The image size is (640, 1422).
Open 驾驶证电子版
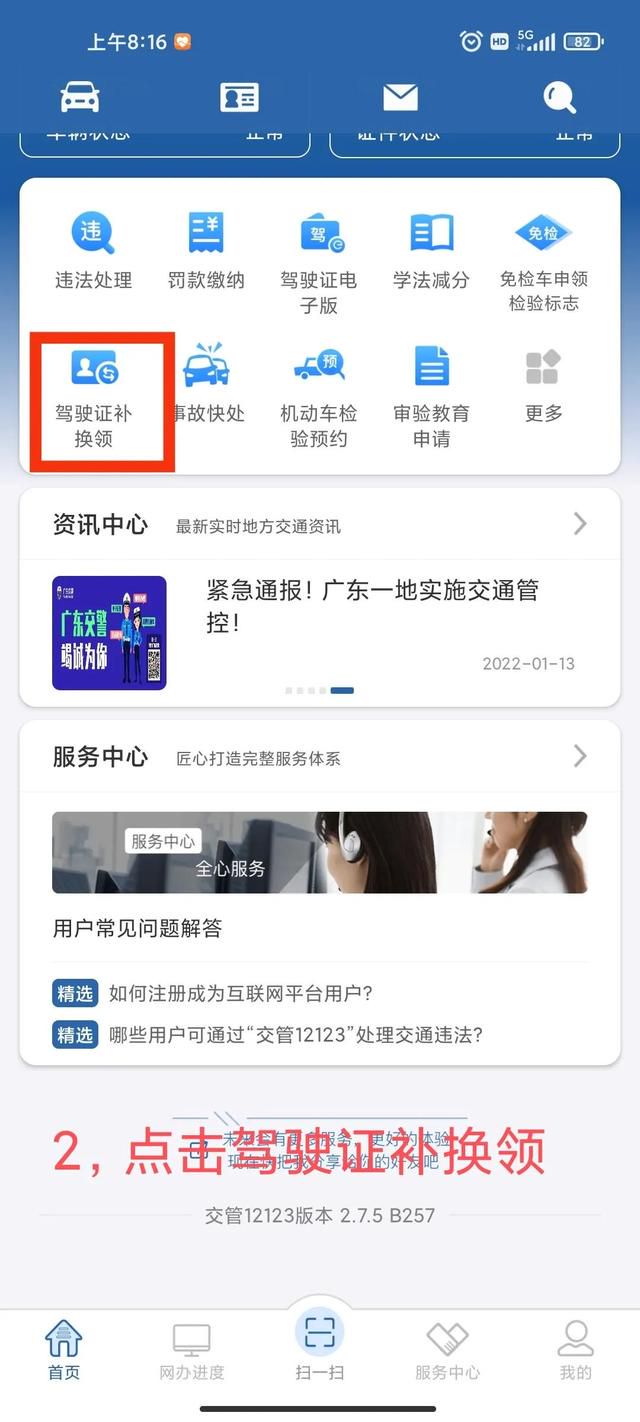coord(319,264)
